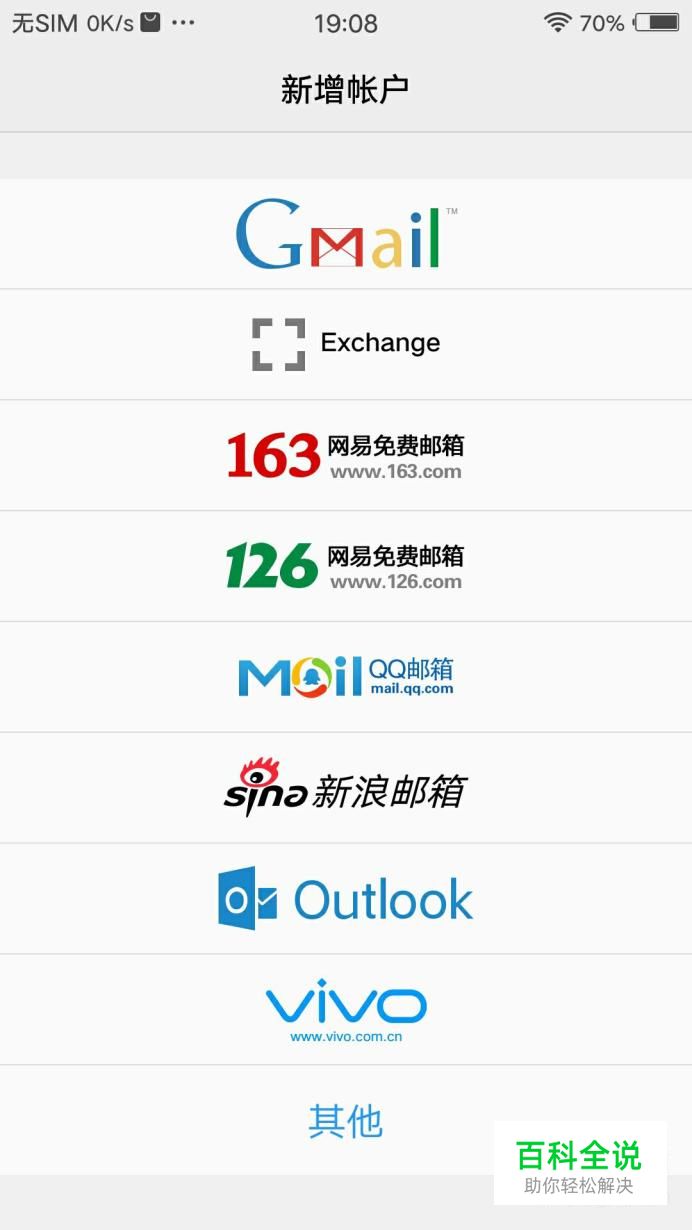The image size is (692, 1230).
Task: Select the Sina mail option
Action: [346, 788]
